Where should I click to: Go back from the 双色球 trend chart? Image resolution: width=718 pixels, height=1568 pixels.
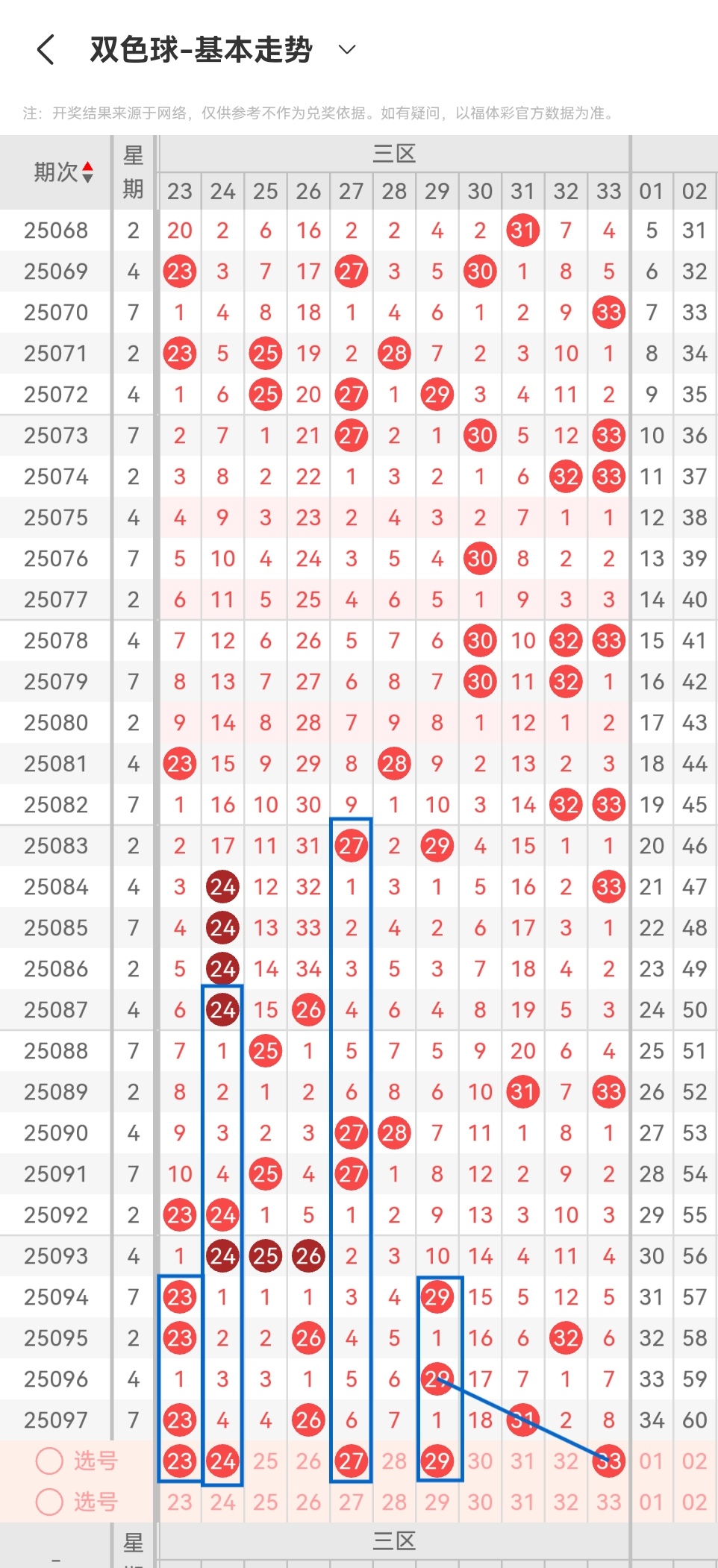click(x=46, y=50)
